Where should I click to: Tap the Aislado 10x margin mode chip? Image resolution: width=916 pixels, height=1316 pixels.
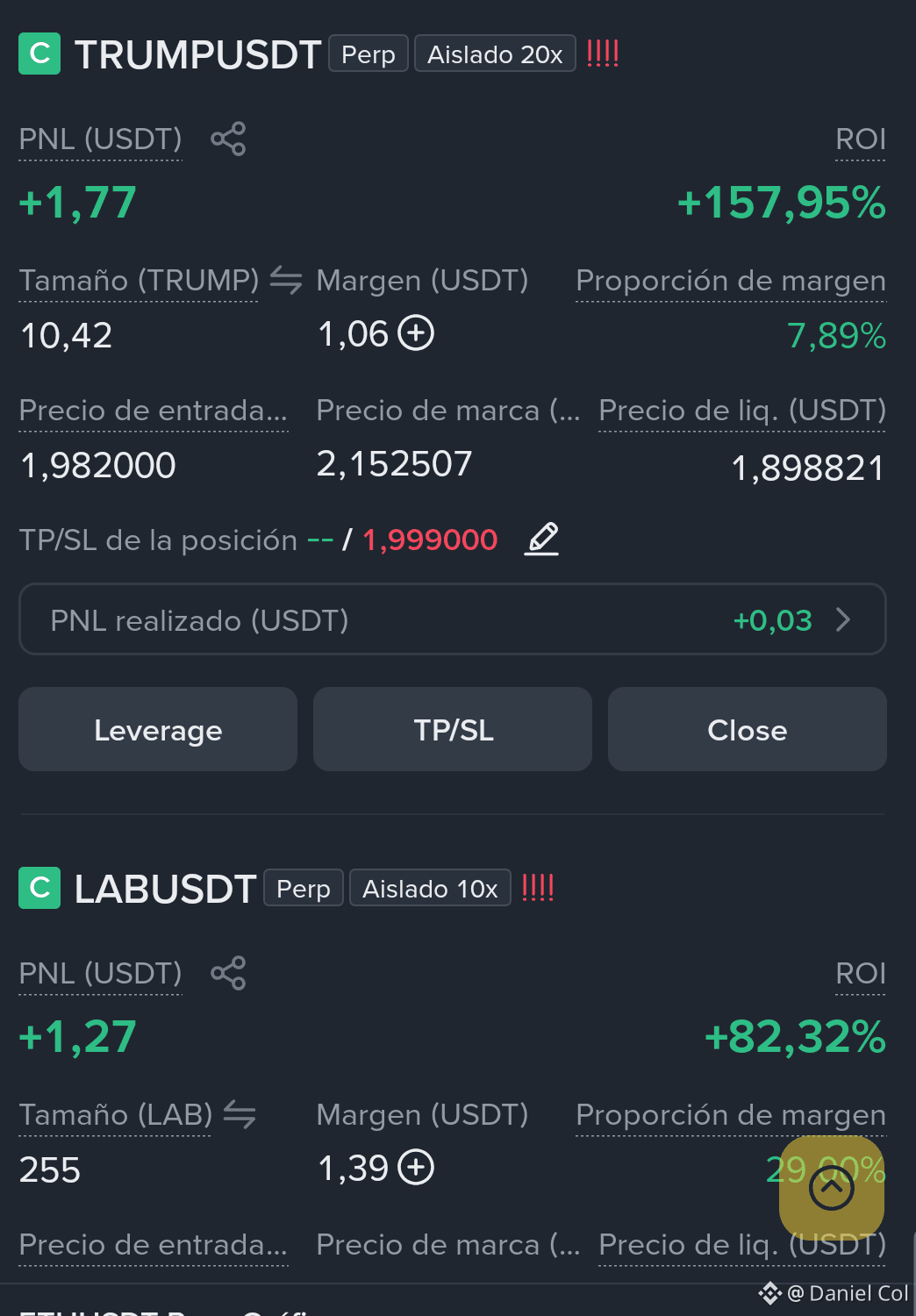tap(430, 888)
